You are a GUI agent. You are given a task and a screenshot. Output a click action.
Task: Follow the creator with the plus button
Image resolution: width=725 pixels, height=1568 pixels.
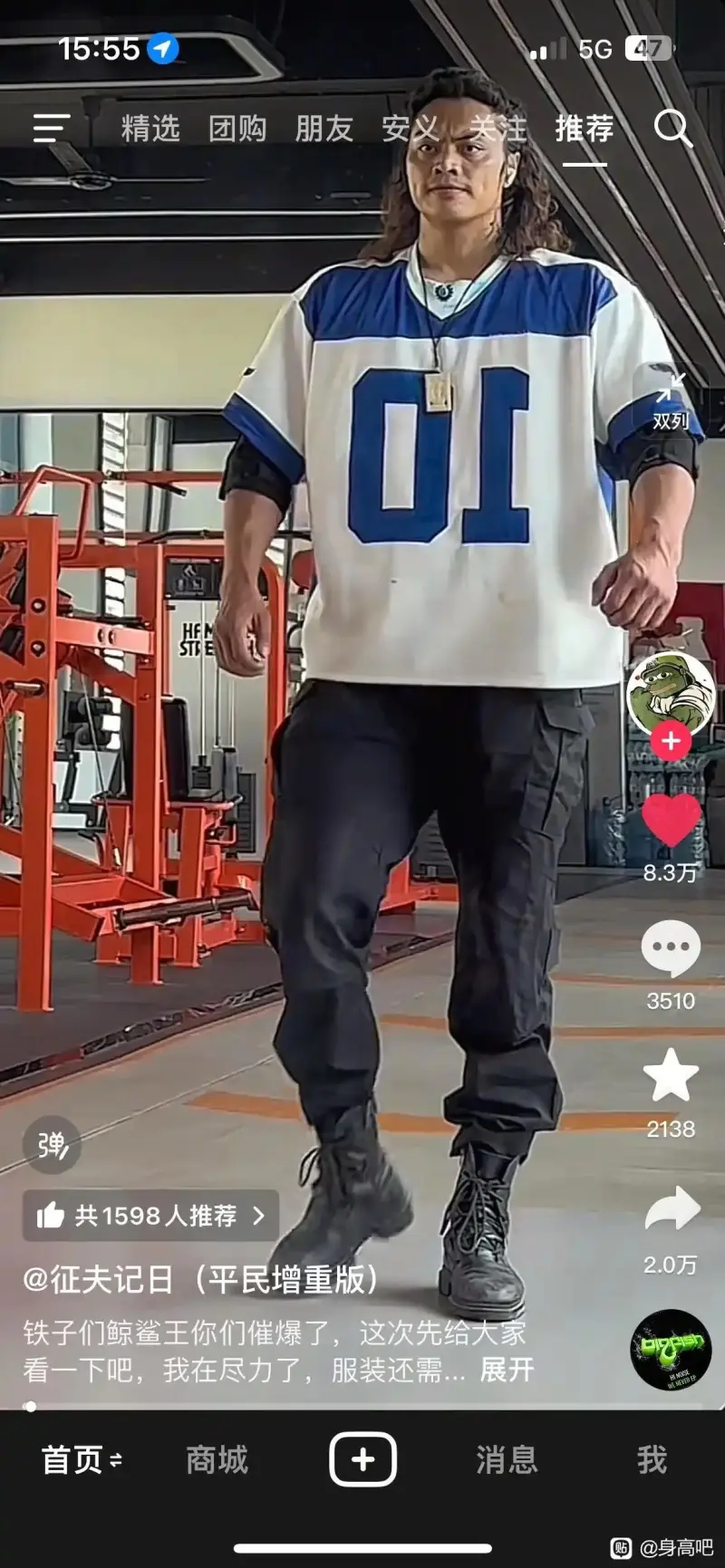[x=671, y=741]
